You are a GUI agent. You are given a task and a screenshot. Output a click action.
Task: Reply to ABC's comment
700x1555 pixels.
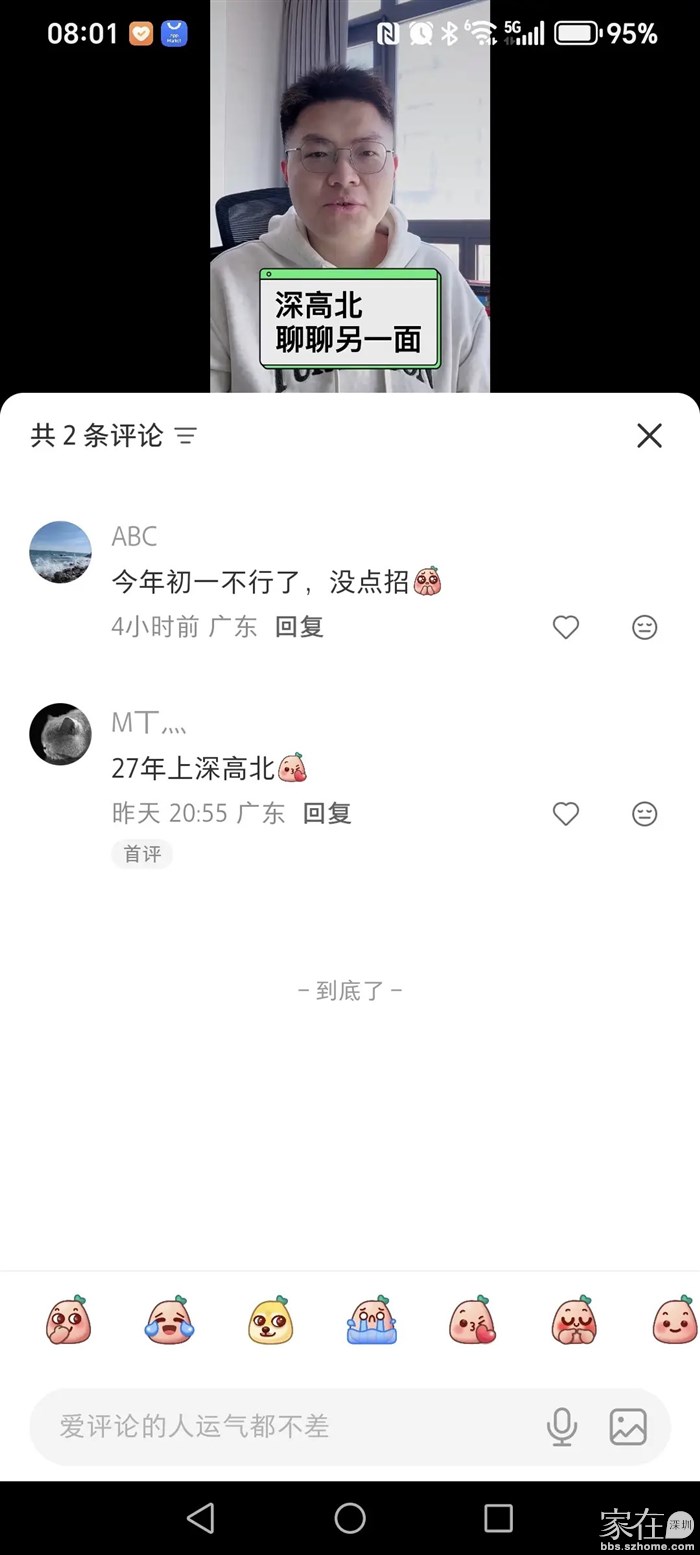[x=299, y=627]
